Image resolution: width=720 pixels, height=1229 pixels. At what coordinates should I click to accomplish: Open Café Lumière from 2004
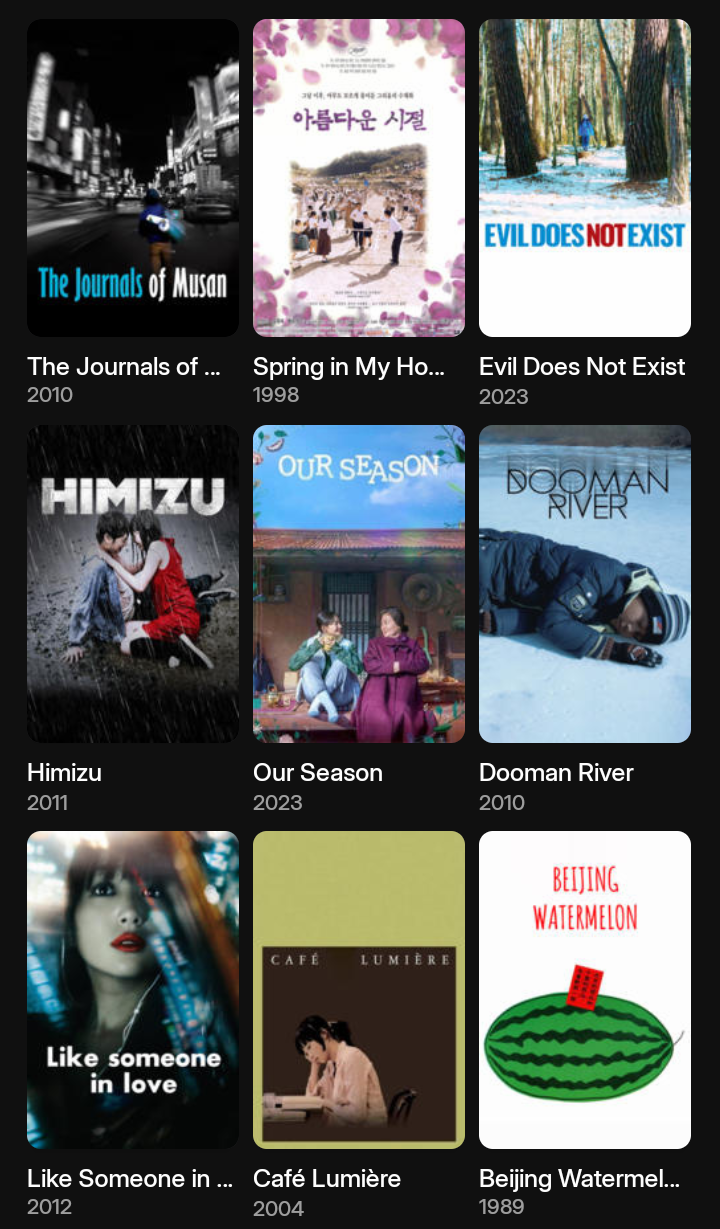[359, 990]
